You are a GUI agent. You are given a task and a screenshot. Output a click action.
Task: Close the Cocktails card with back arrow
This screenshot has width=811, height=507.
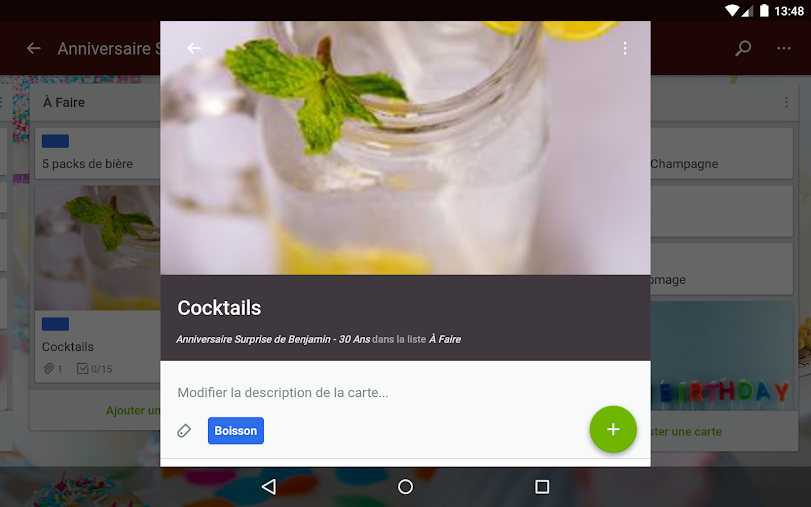194,48
